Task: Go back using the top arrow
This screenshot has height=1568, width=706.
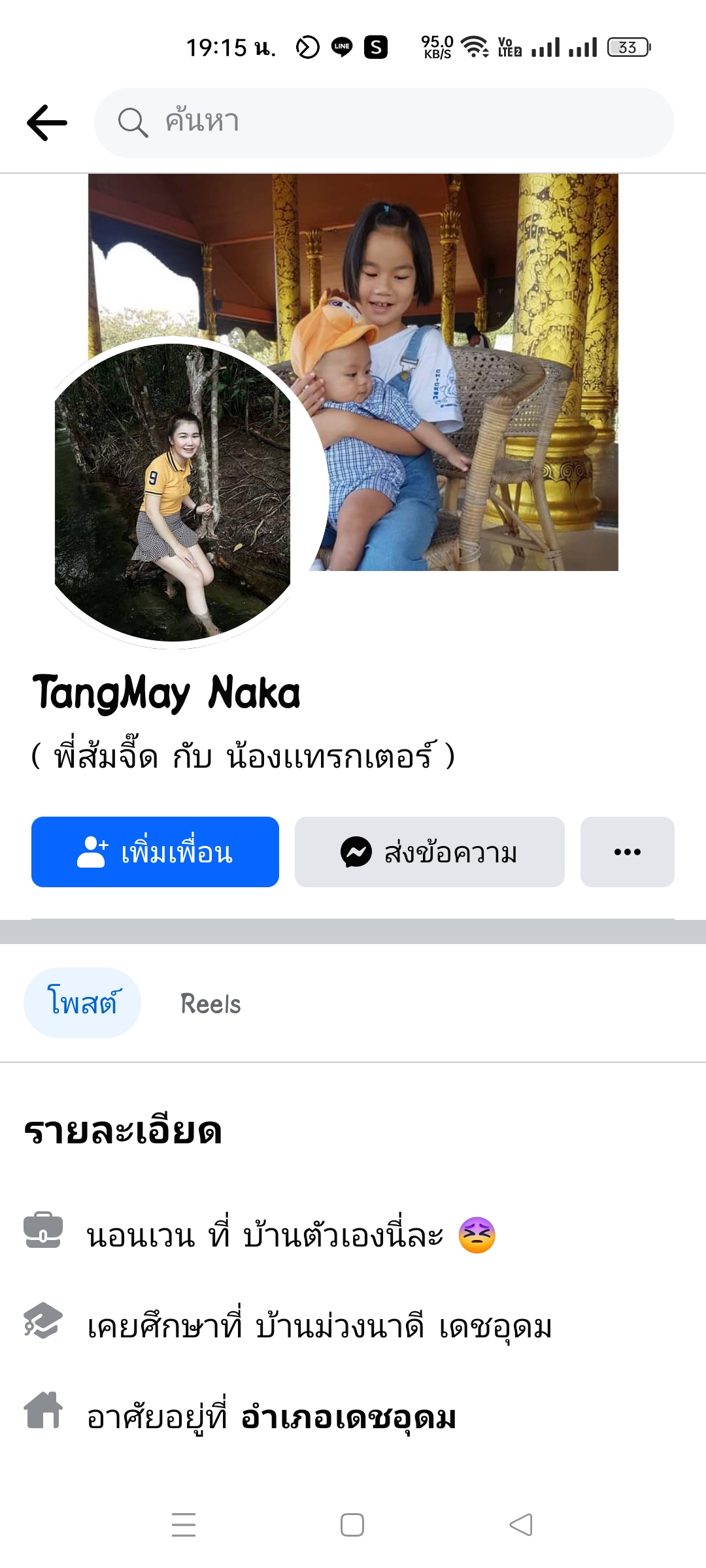Action: tap(47, 122)
